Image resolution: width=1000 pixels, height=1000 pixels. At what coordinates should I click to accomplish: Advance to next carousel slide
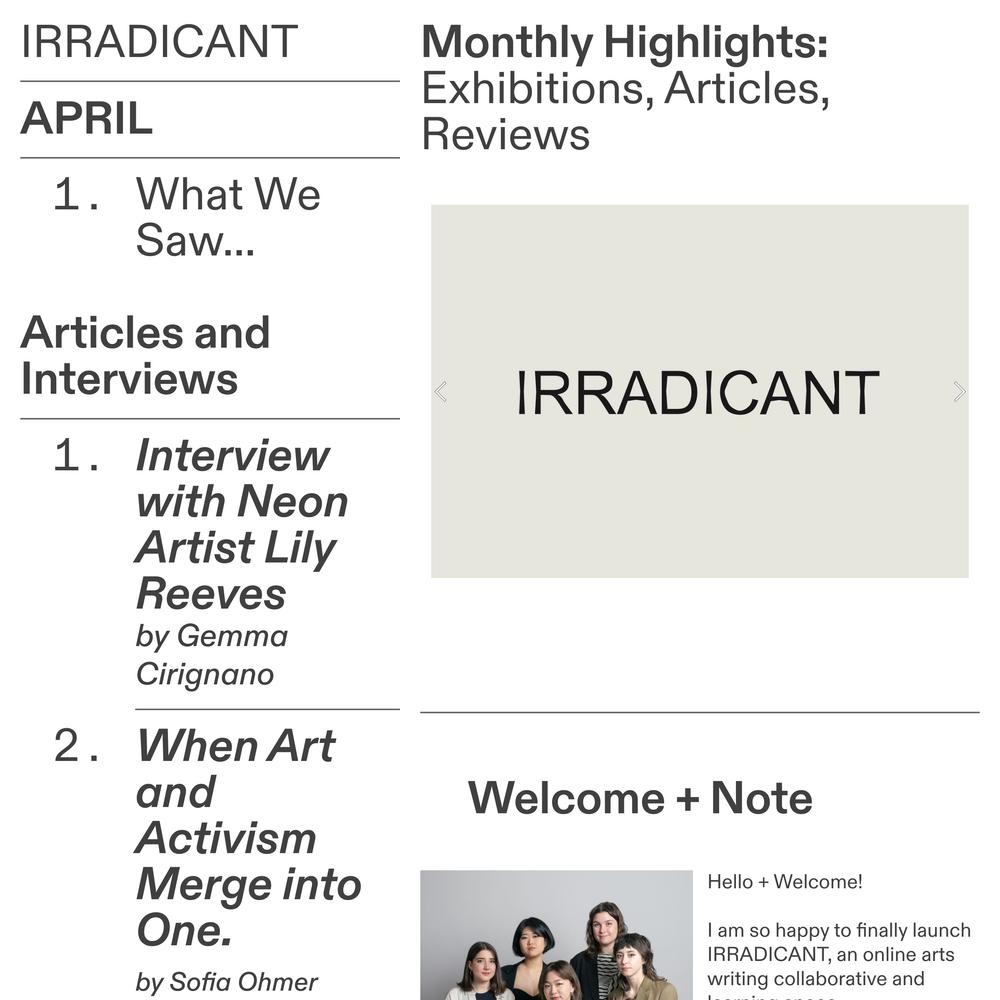[959, 392]
